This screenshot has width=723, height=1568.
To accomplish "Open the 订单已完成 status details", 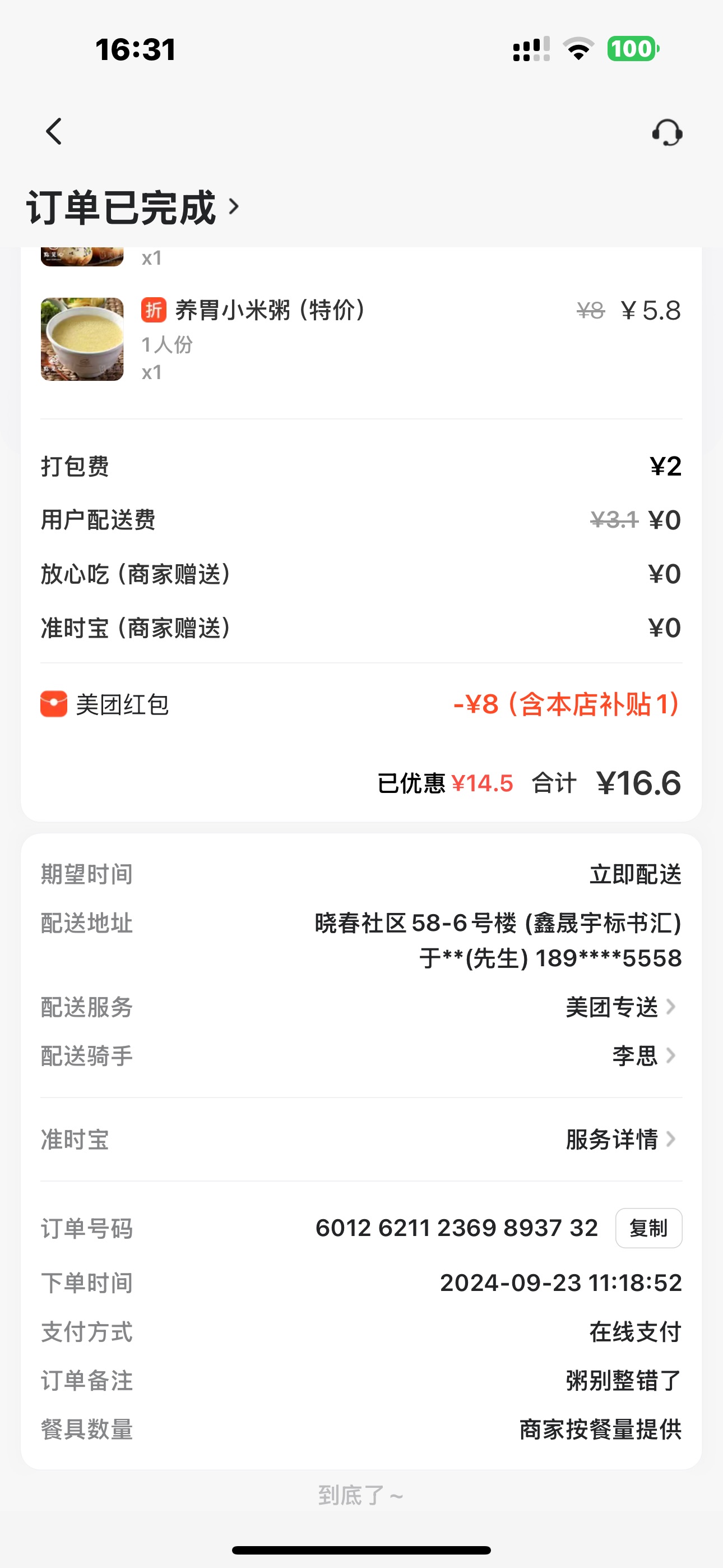I will 133,208.
